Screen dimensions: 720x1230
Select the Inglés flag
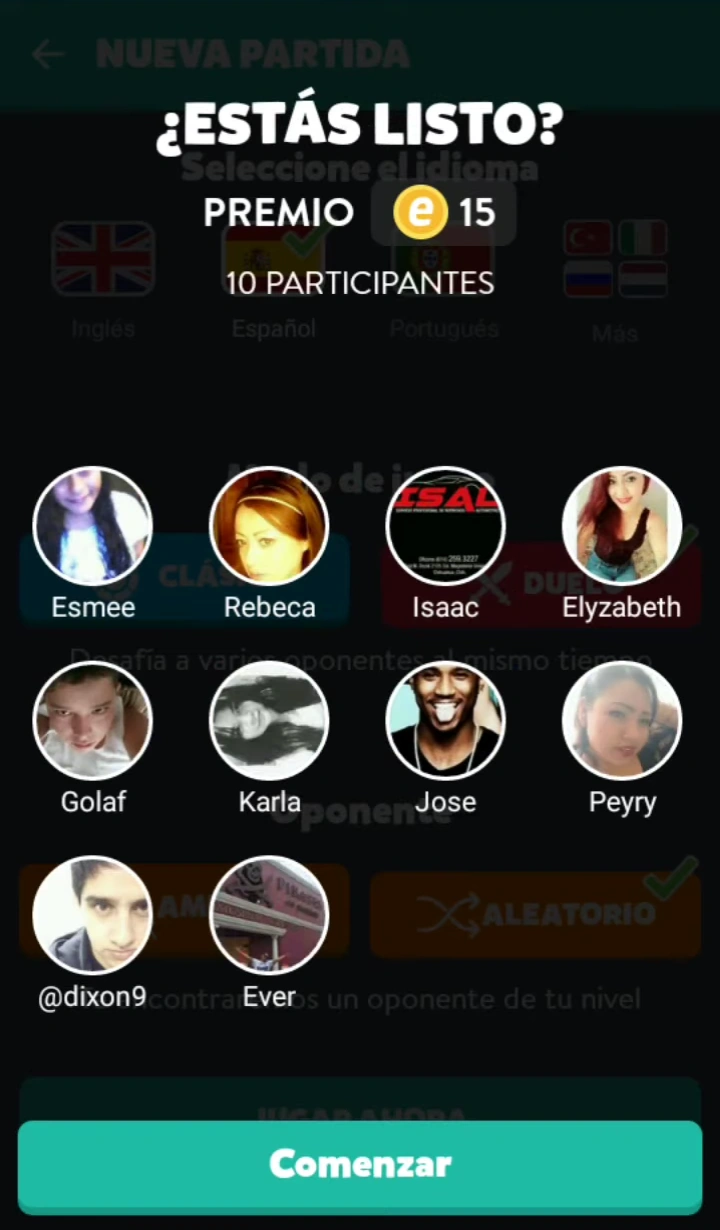point(103,259)
